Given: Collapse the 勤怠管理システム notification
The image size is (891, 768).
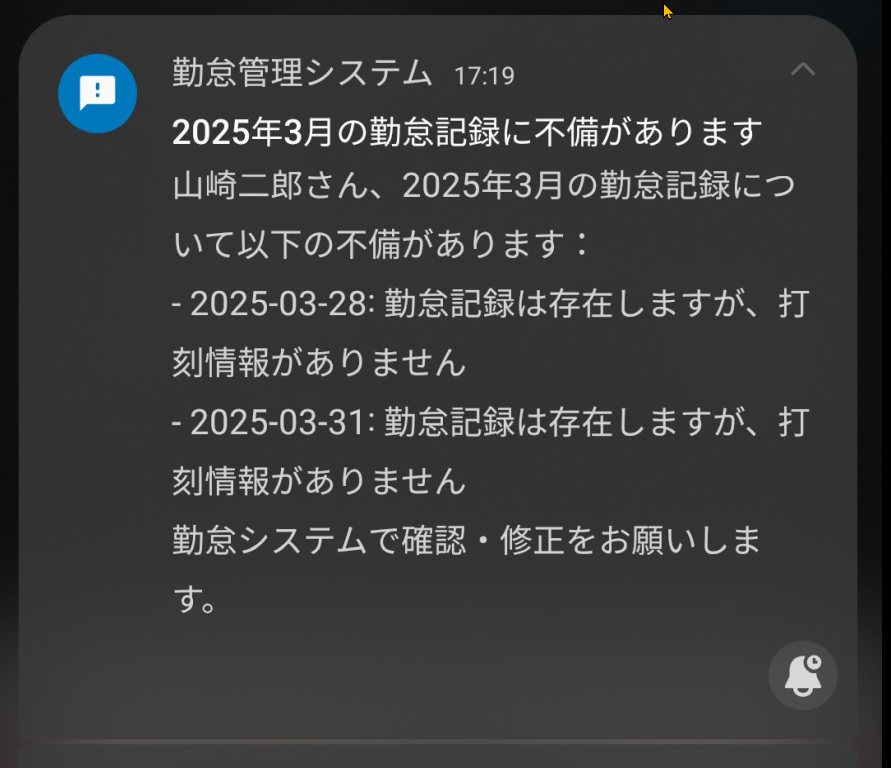Looking at the screenshot, I should click(803, 70).
